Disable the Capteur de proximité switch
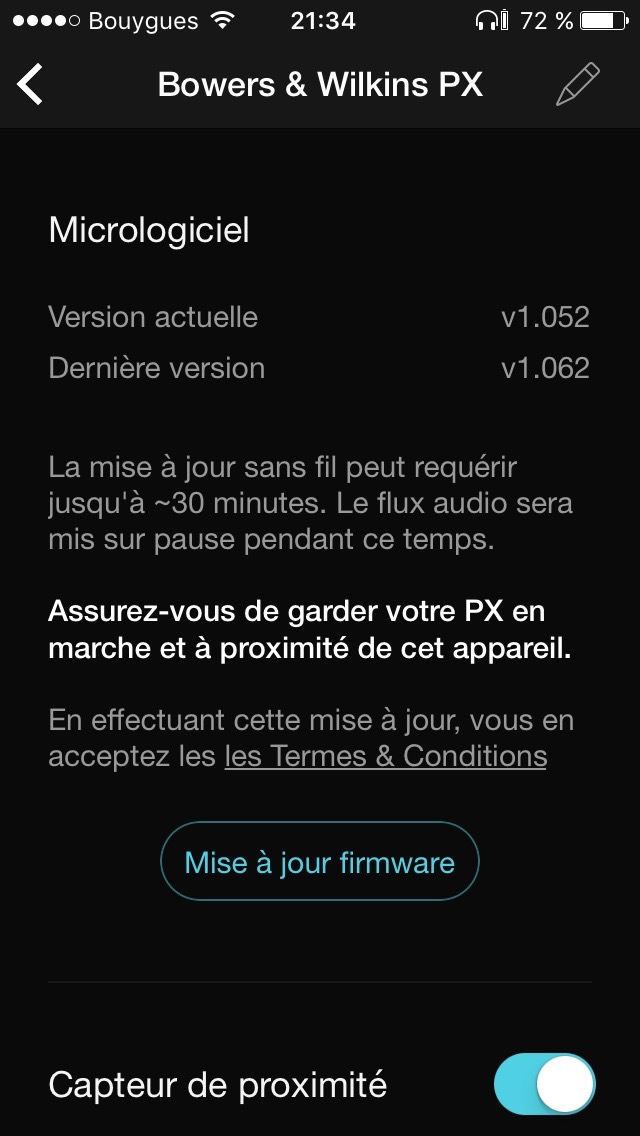 (x=544, y=1084)
